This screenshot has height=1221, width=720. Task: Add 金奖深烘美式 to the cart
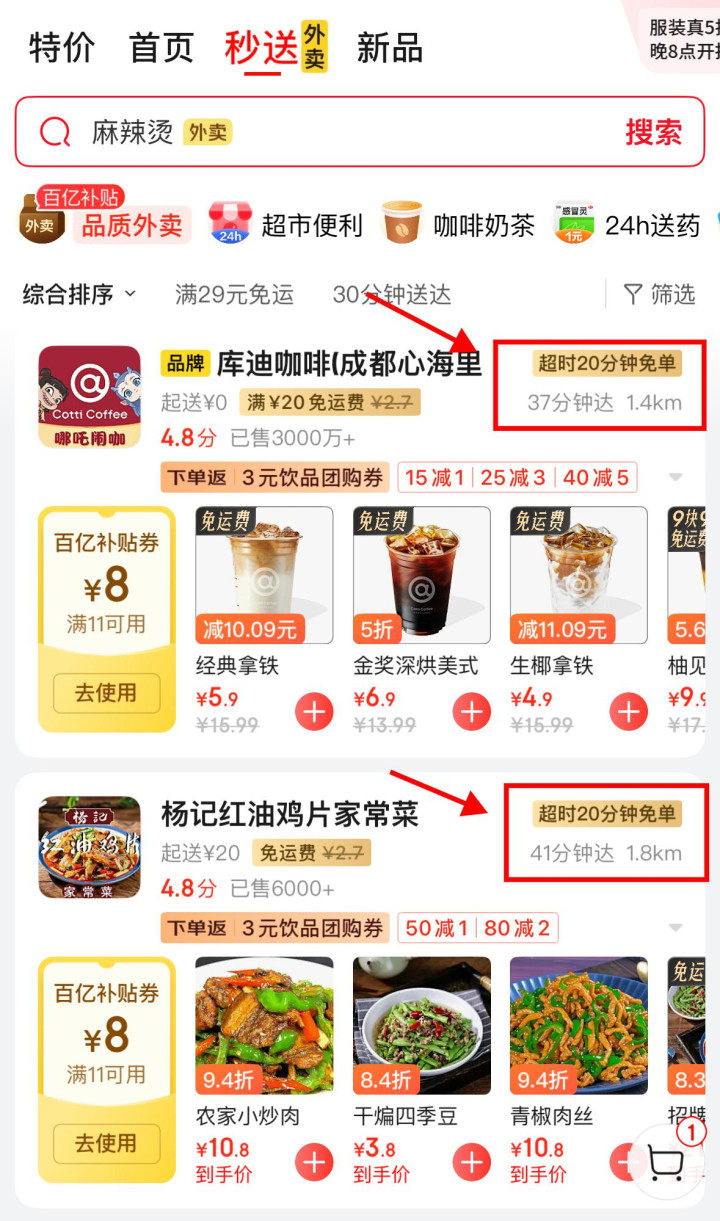pos(472,712)
